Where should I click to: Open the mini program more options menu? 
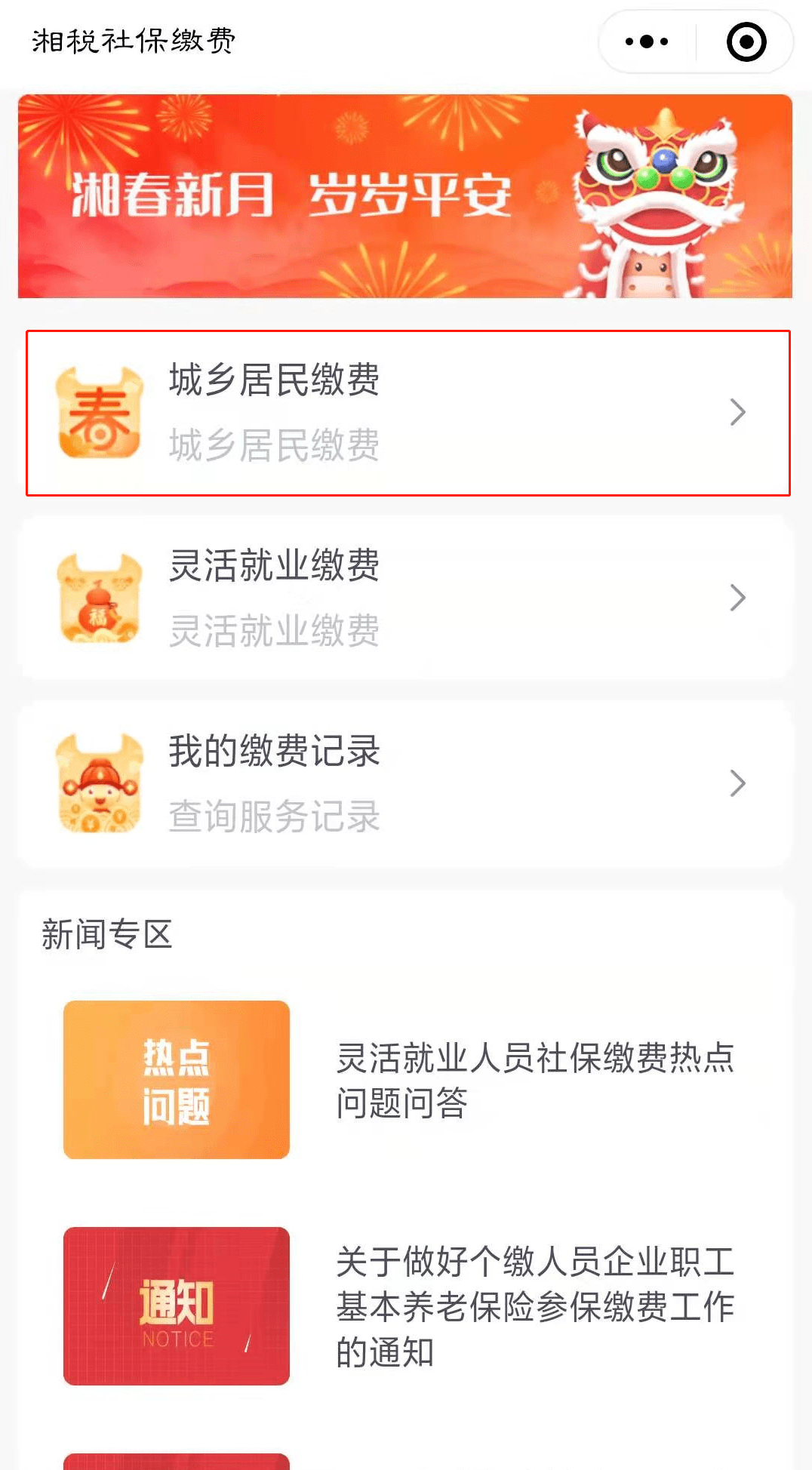tap(647, 42)
